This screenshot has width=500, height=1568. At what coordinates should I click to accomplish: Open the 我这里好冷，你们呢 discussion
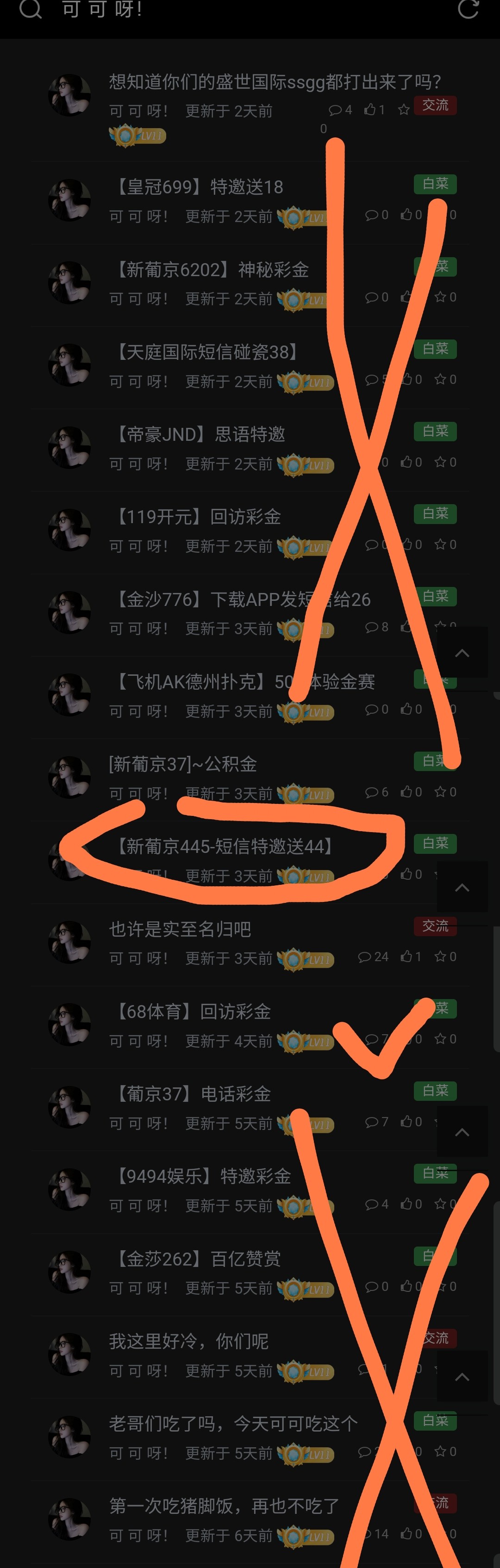(189, 1341)
